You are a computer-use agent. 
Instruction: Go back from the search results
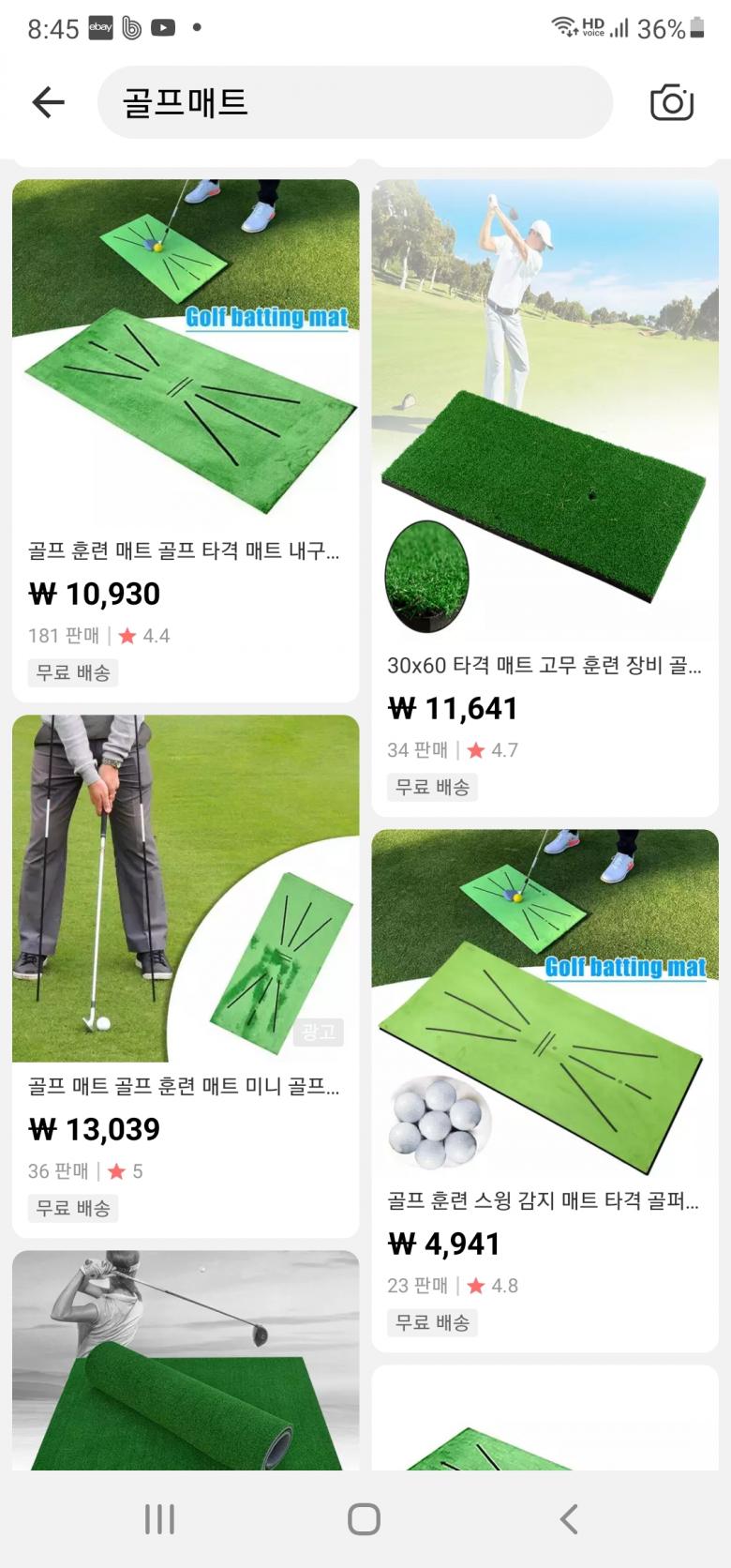tap(48, 102)
